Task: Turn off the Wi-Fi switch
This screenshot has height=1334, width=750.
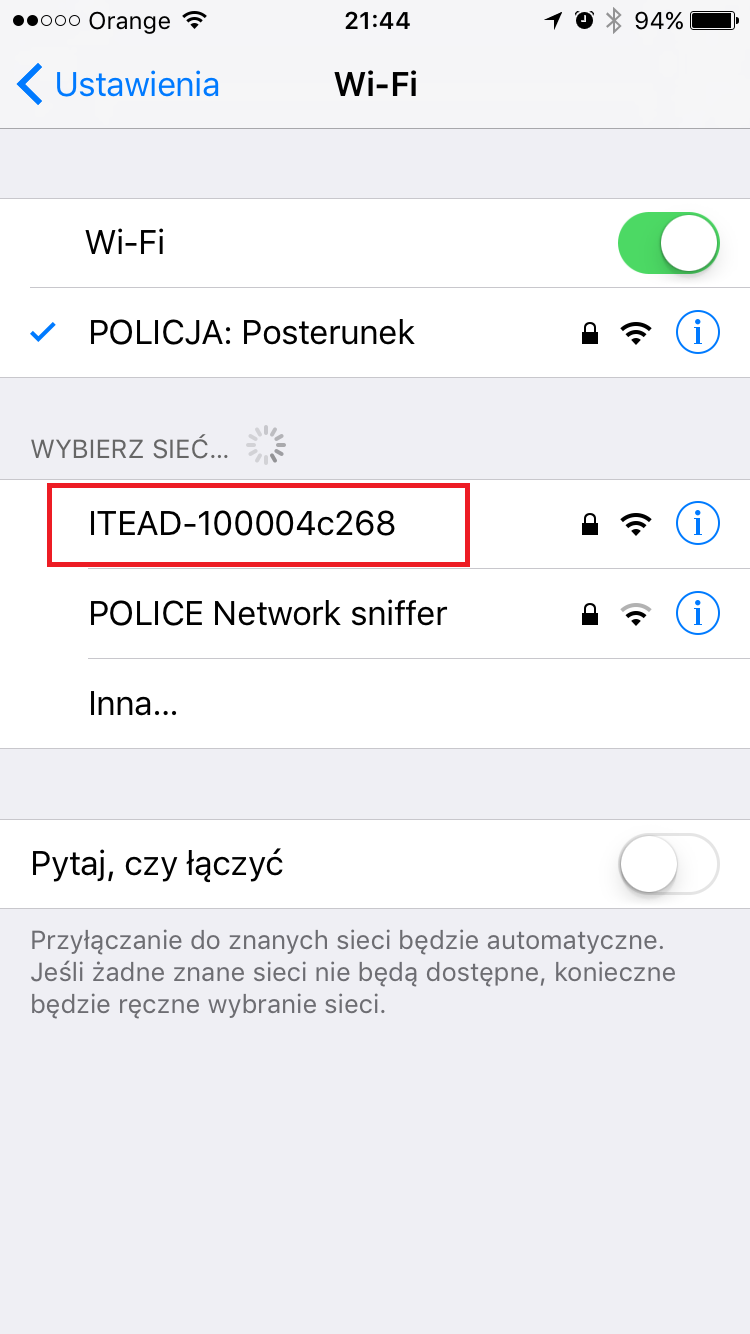Action: coord(669,243)
